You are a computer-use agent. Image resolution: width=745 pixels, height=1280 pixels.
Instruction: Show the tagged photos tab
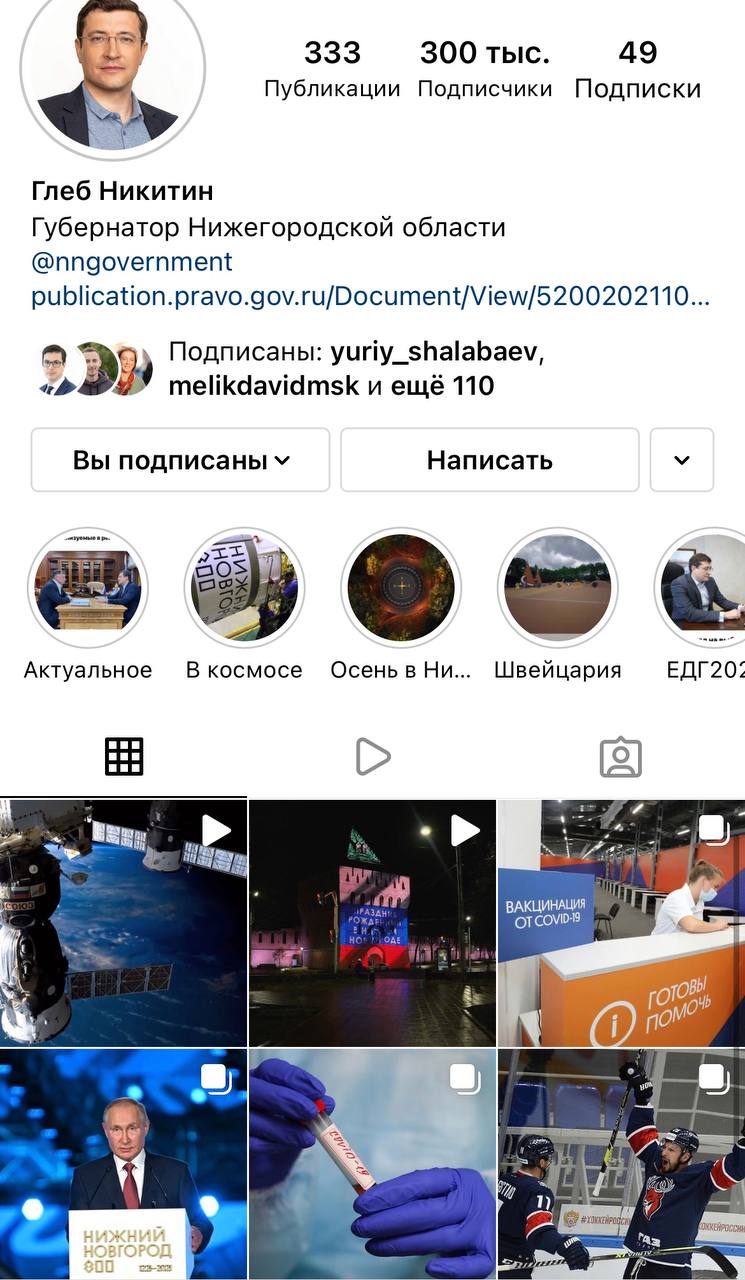pos(620,757)
